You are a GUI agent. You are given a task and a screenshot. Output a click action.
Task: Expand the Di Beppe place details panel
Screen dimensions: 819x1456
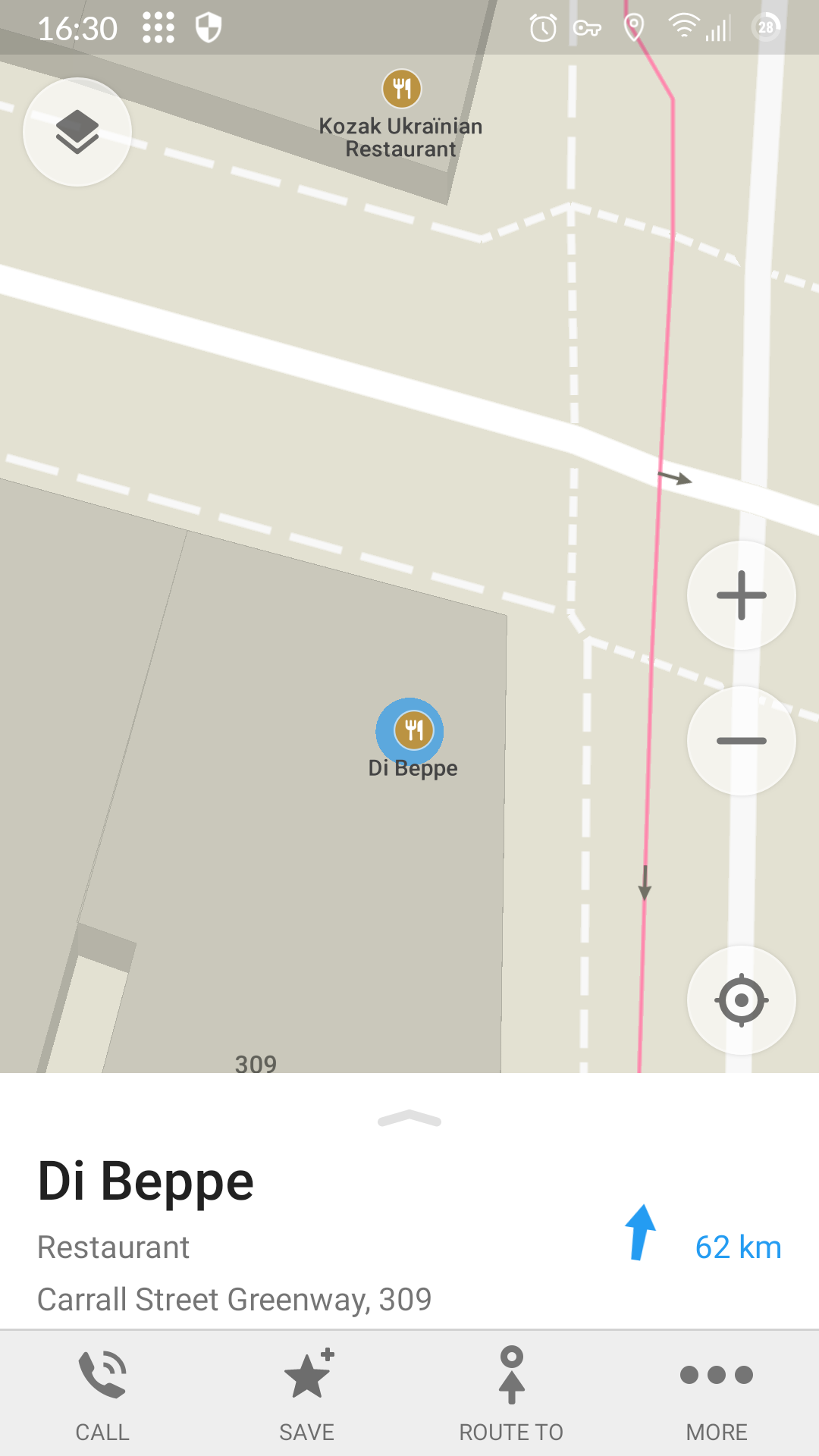coord(409,1119)
